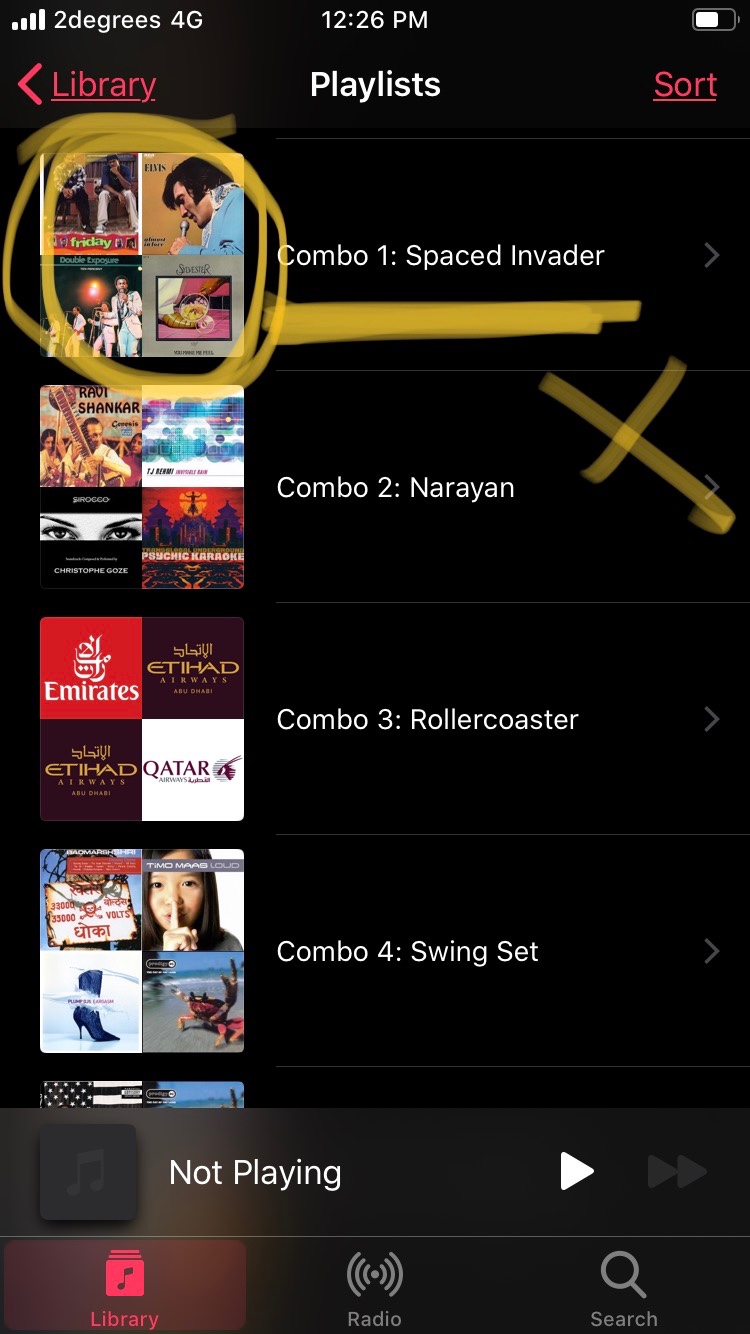The height and width of the screenshot is (1334, 750).
Task: Go back to Library
Action: 88,85
